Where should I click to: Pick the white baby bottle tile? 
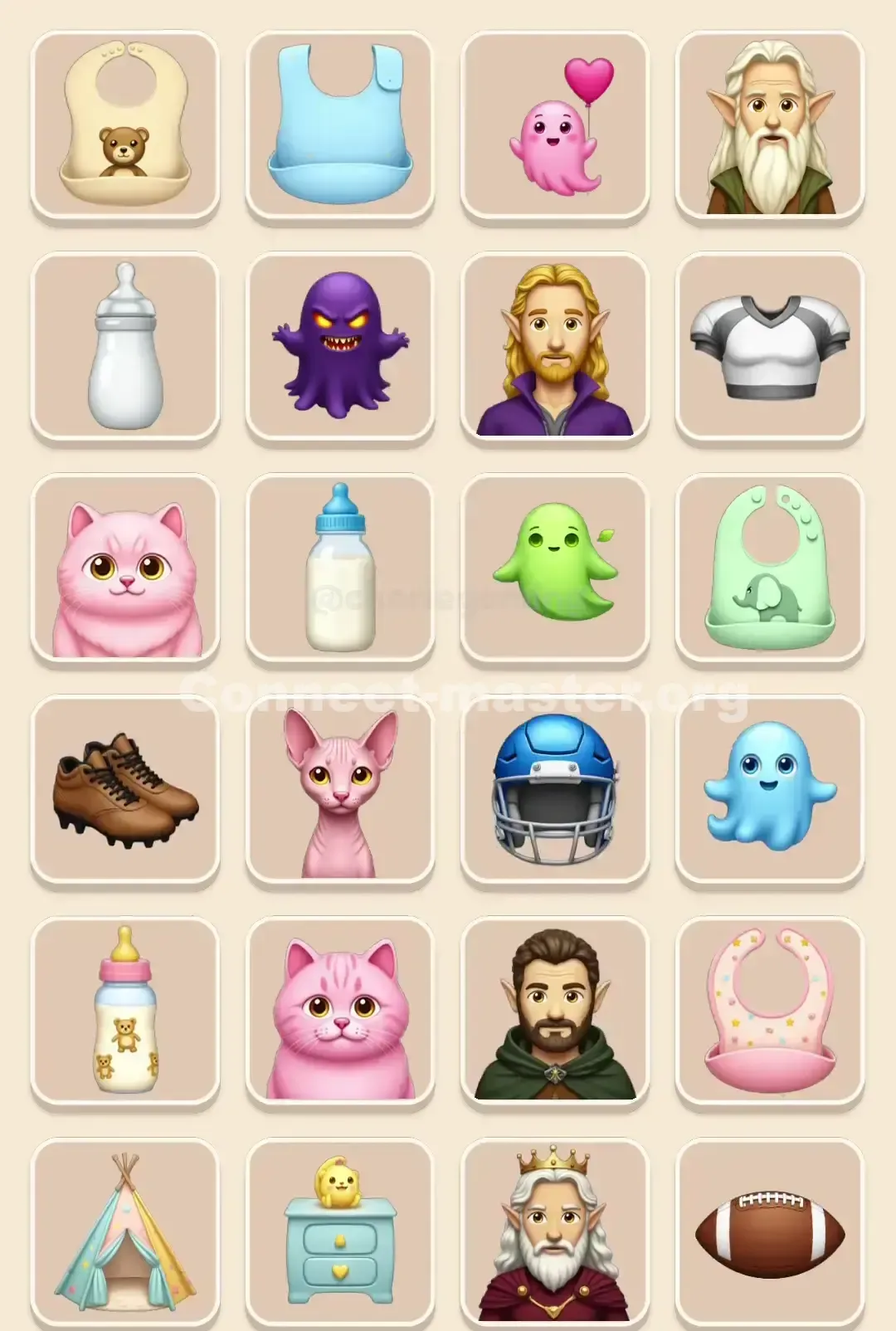123,344
